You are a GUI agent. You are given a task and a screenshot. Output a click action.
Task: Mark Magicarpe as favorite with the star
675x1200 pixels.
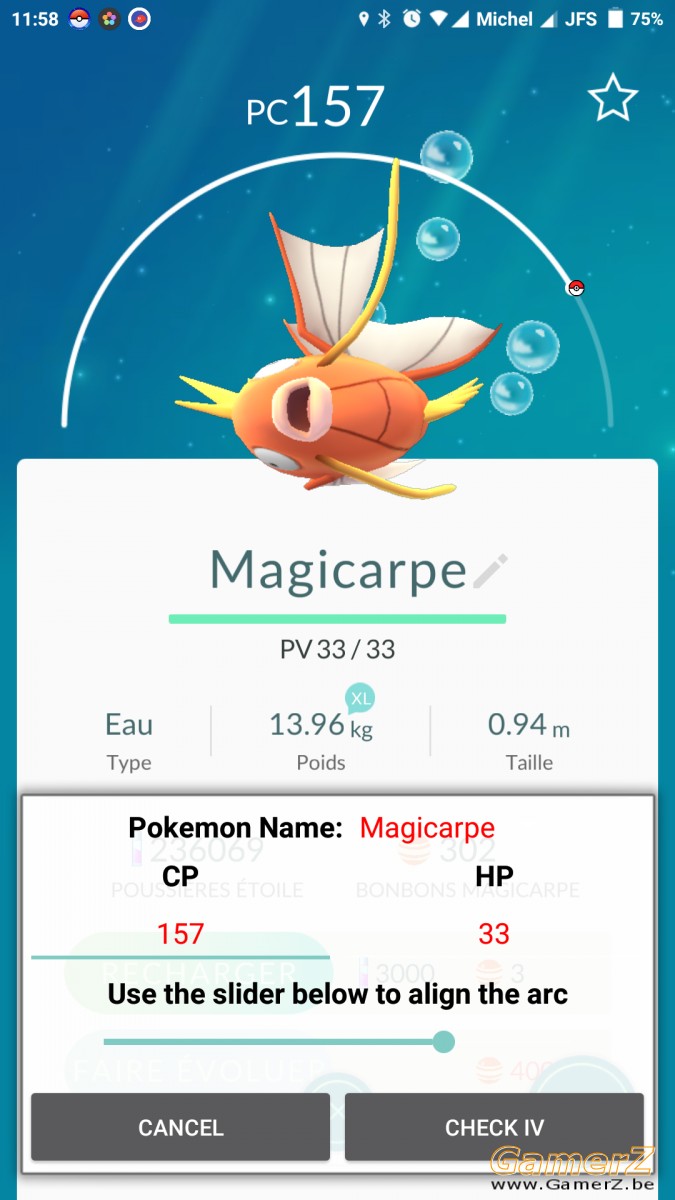click(612, 98)
